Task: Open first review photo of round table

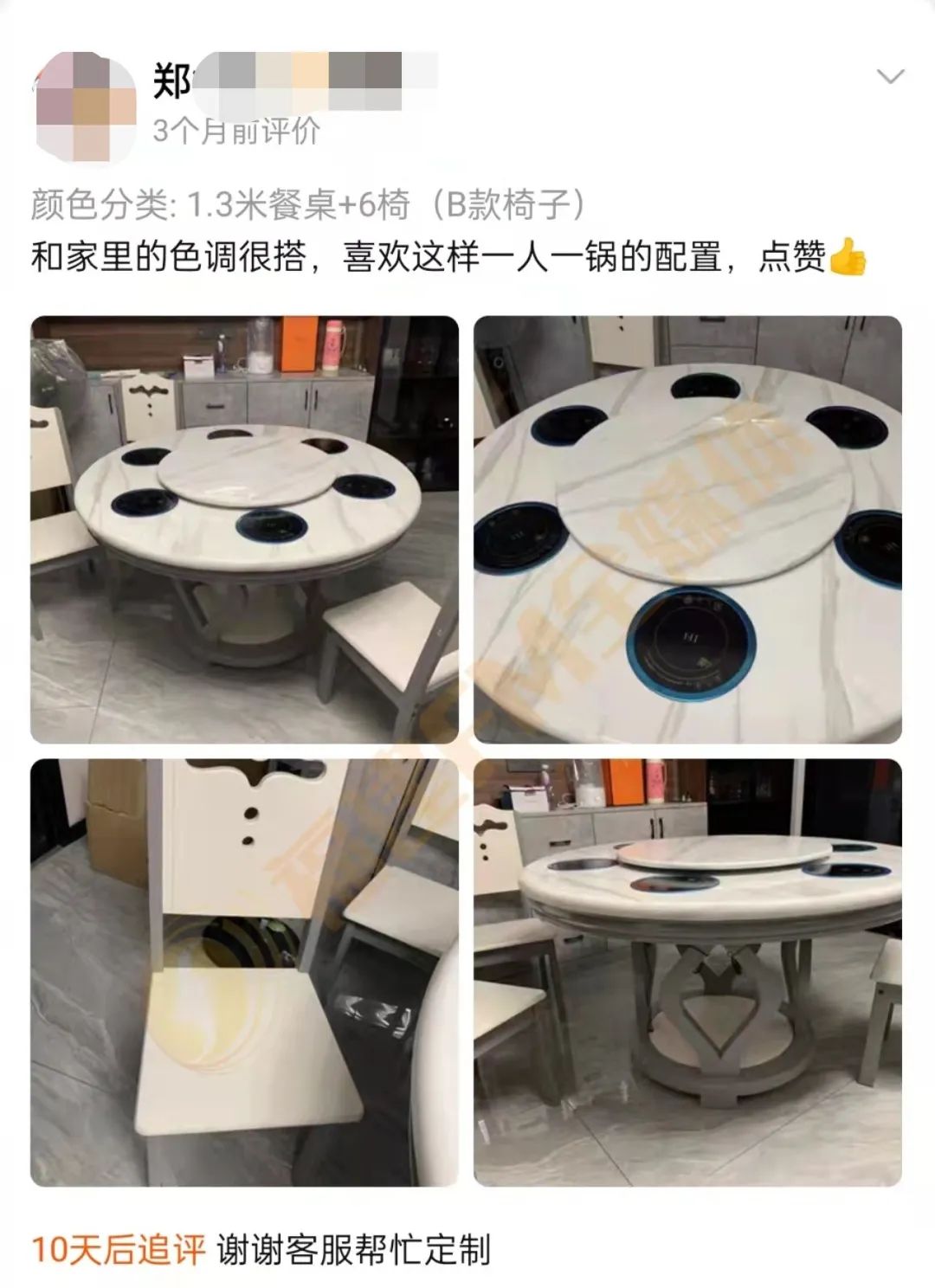Action: pos(244,529)
